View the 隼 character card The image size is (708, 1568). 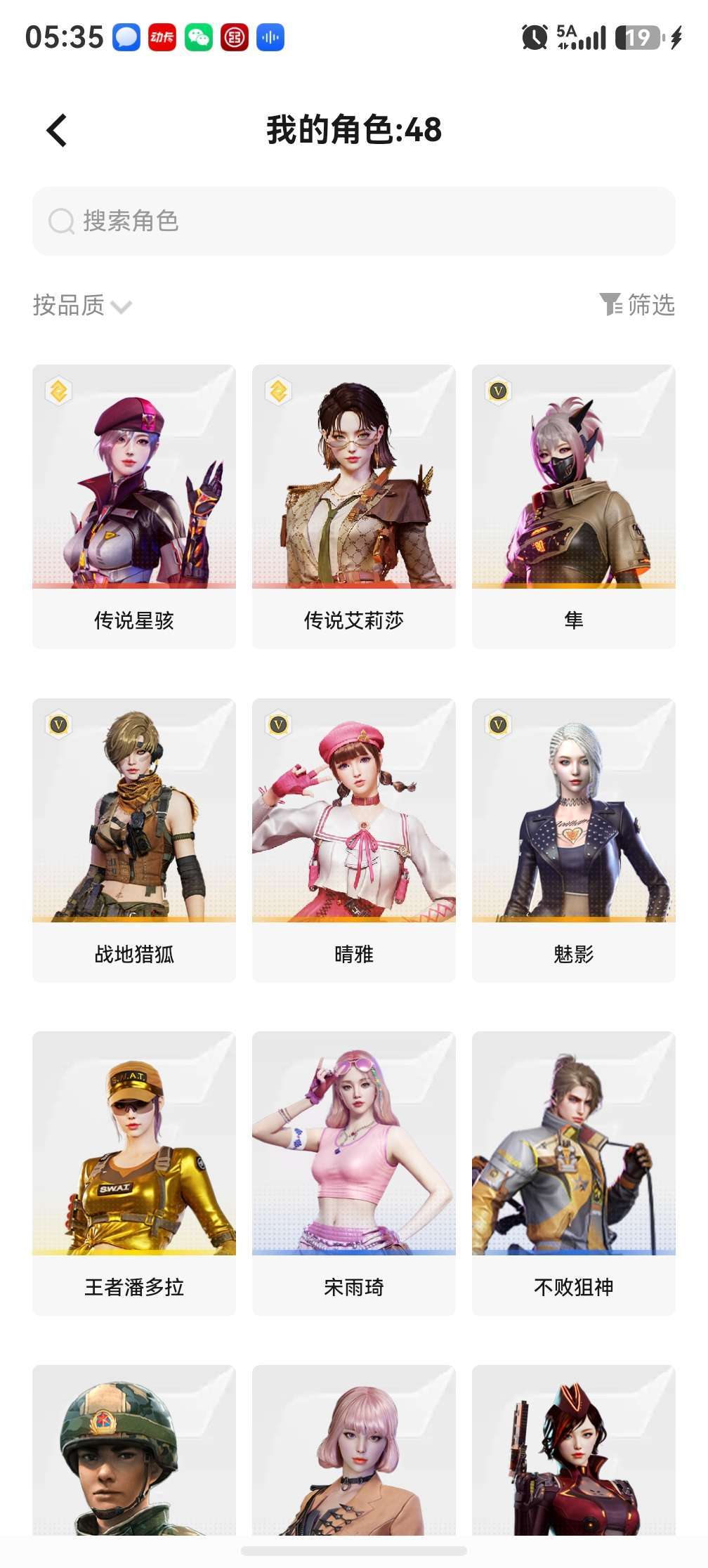pos(574,507)
